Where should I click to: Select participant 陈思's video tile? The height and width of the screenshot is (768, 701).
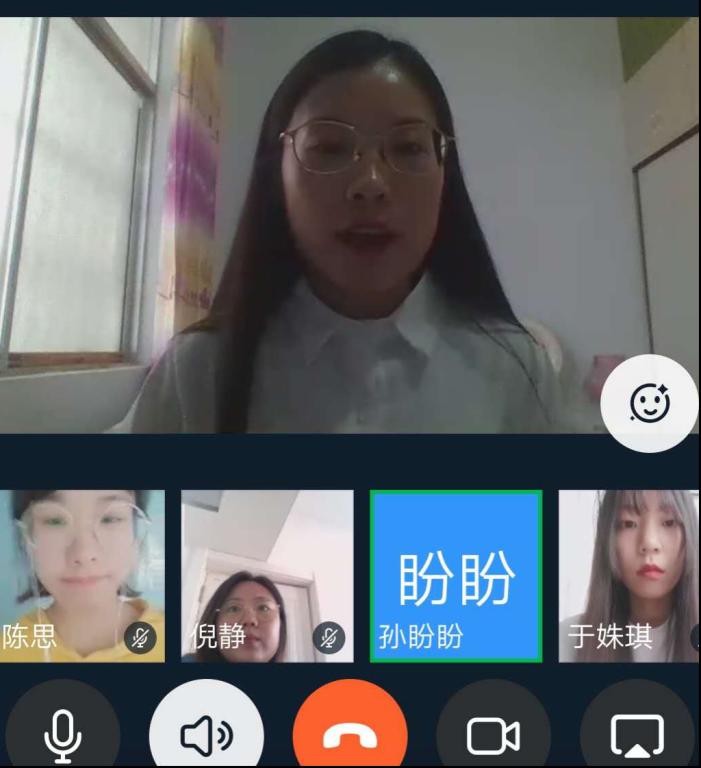coord(82,575)
